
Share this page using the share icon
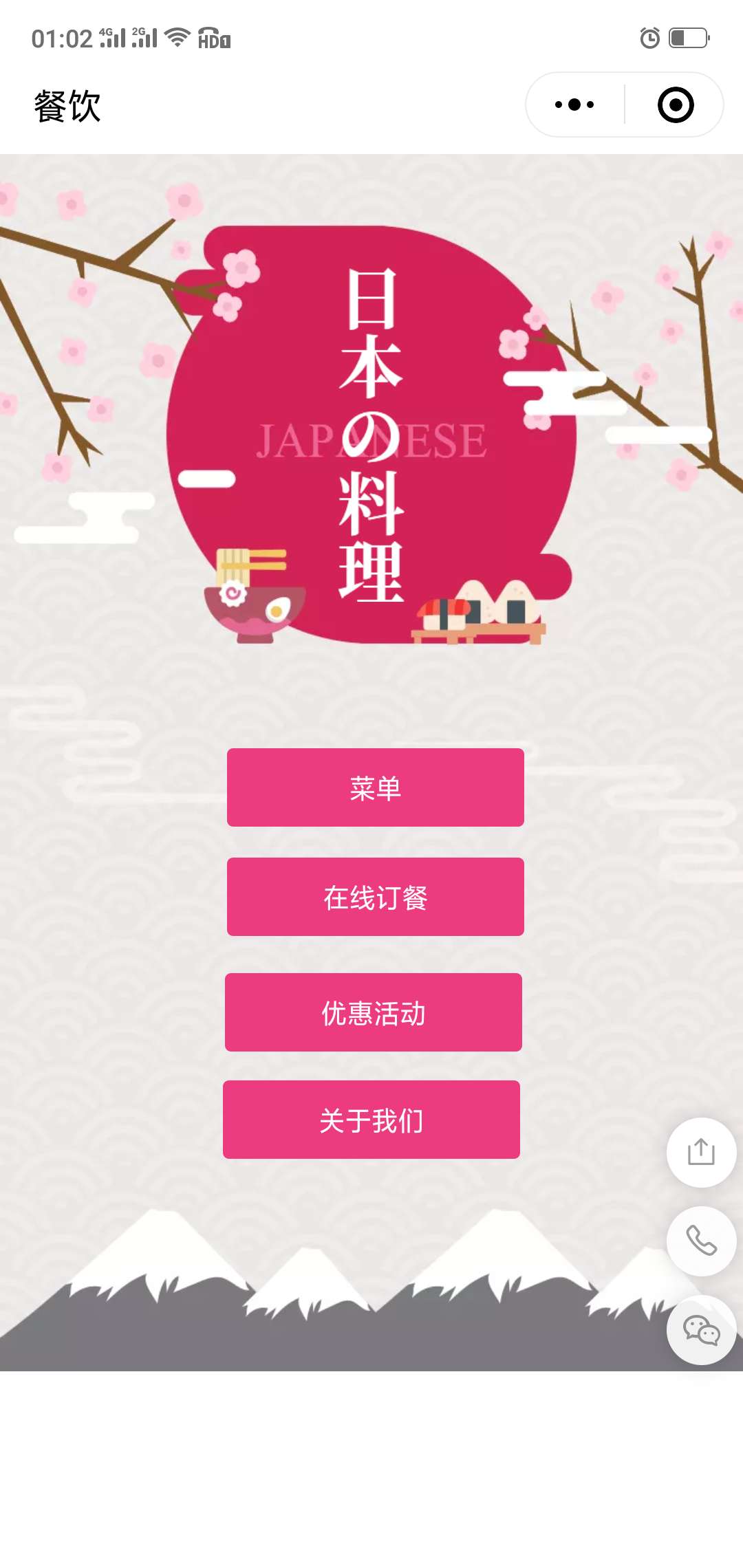(701, 1153)
